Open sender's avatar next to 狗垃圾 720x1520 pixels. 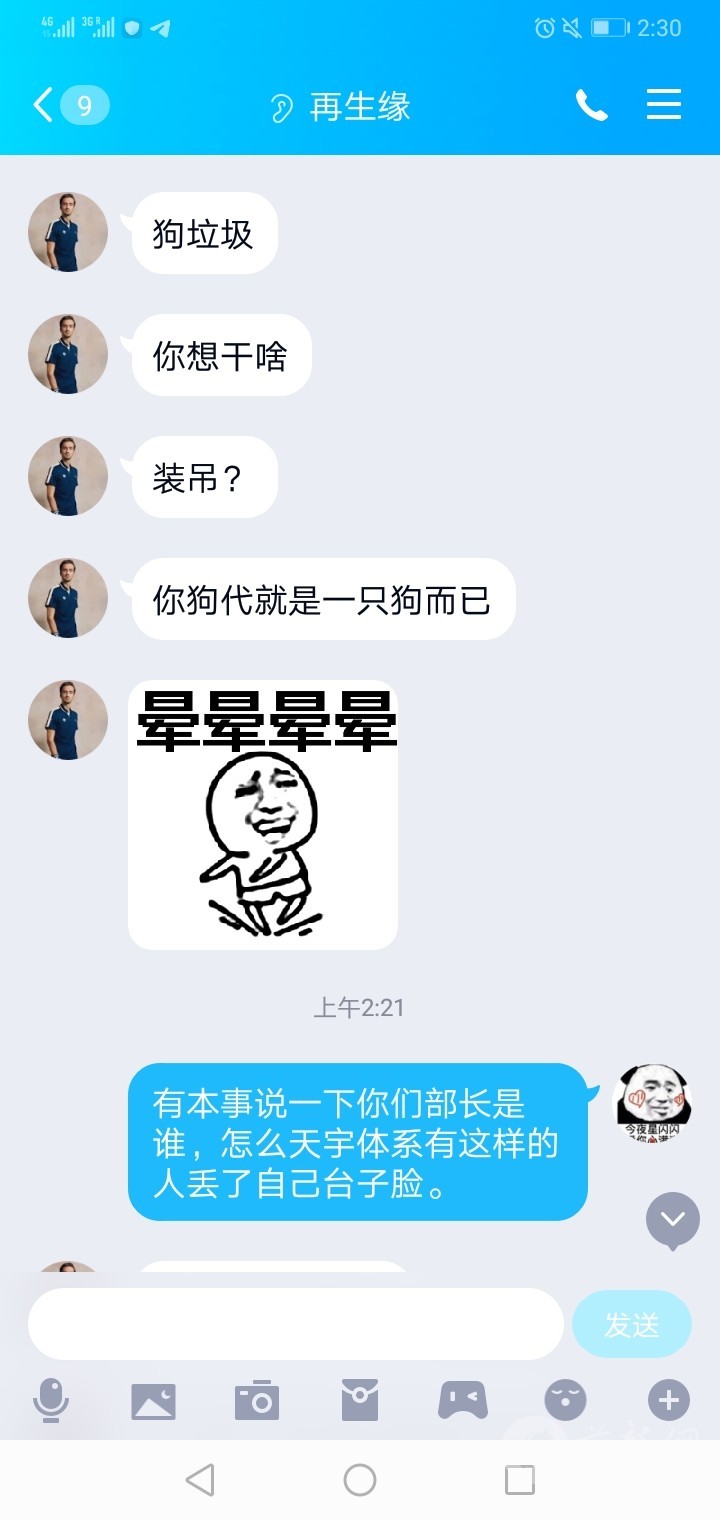point(68,232)
